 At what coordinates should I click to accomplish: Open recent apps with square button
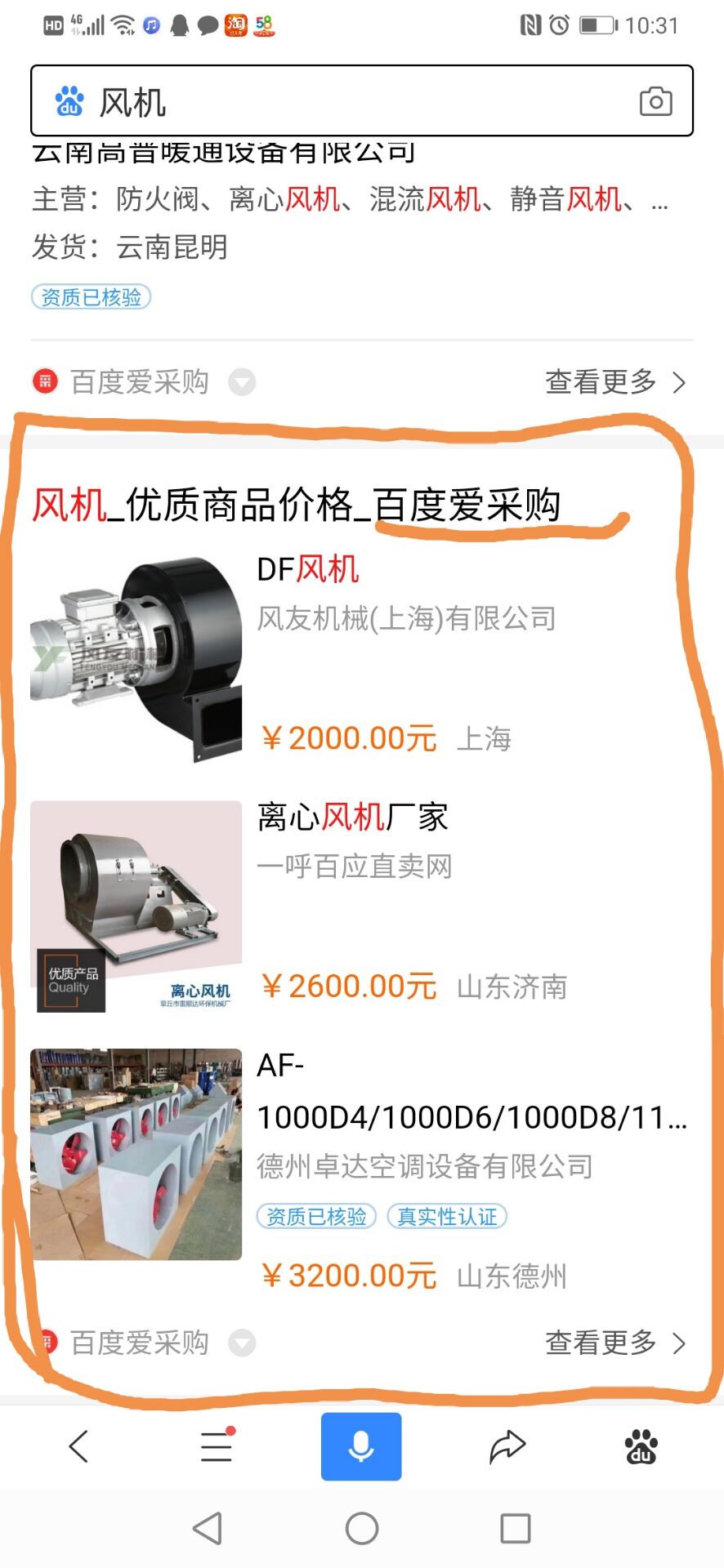(x=515, y=1528)
